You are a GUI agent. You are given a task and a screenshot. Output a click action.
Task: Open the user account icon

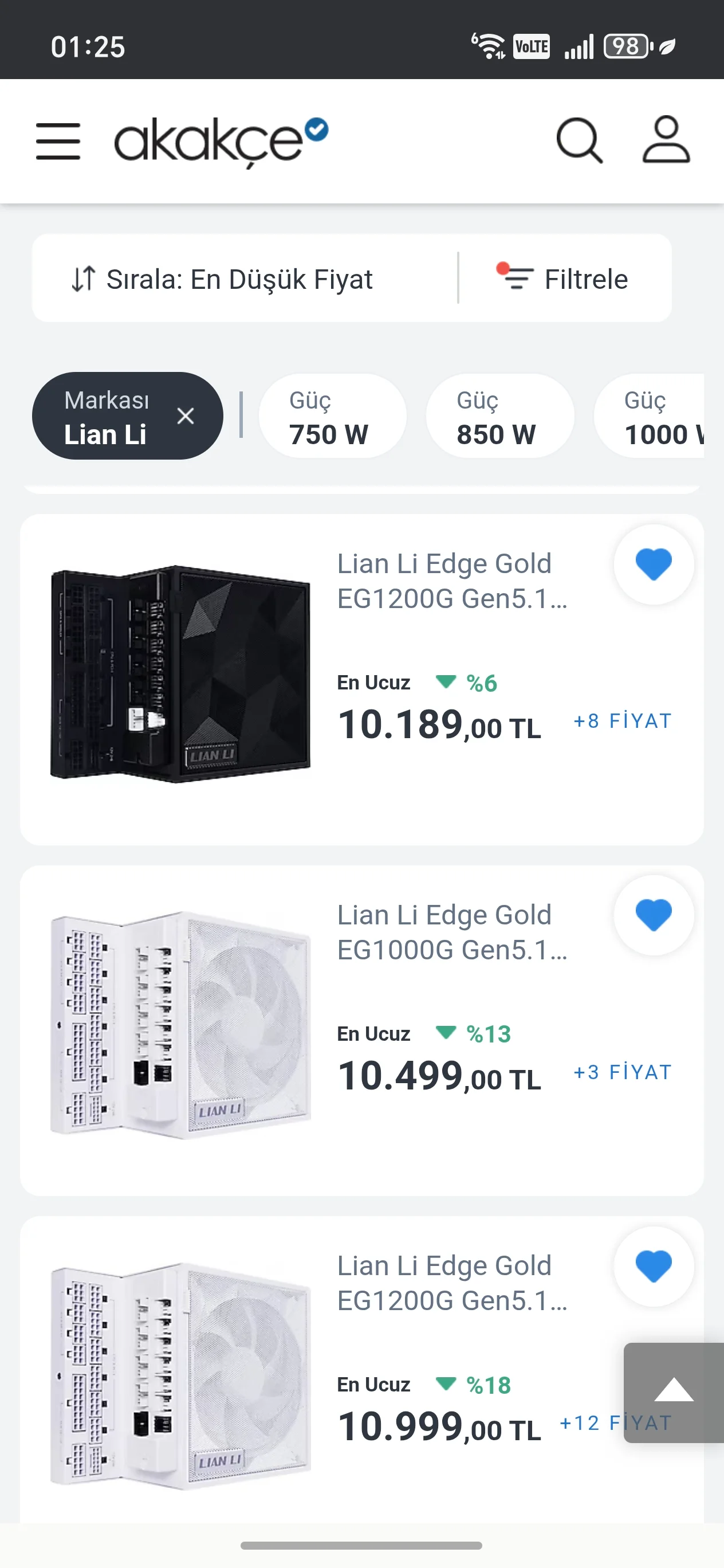coord(666,140)
